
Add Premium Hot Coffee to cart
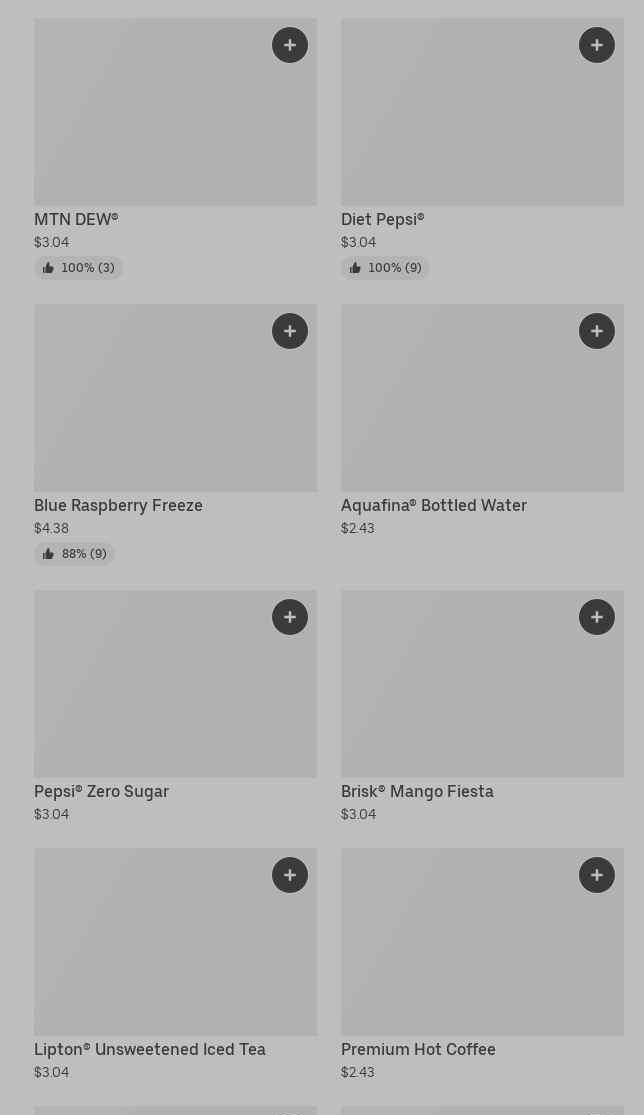click(597, 875)
